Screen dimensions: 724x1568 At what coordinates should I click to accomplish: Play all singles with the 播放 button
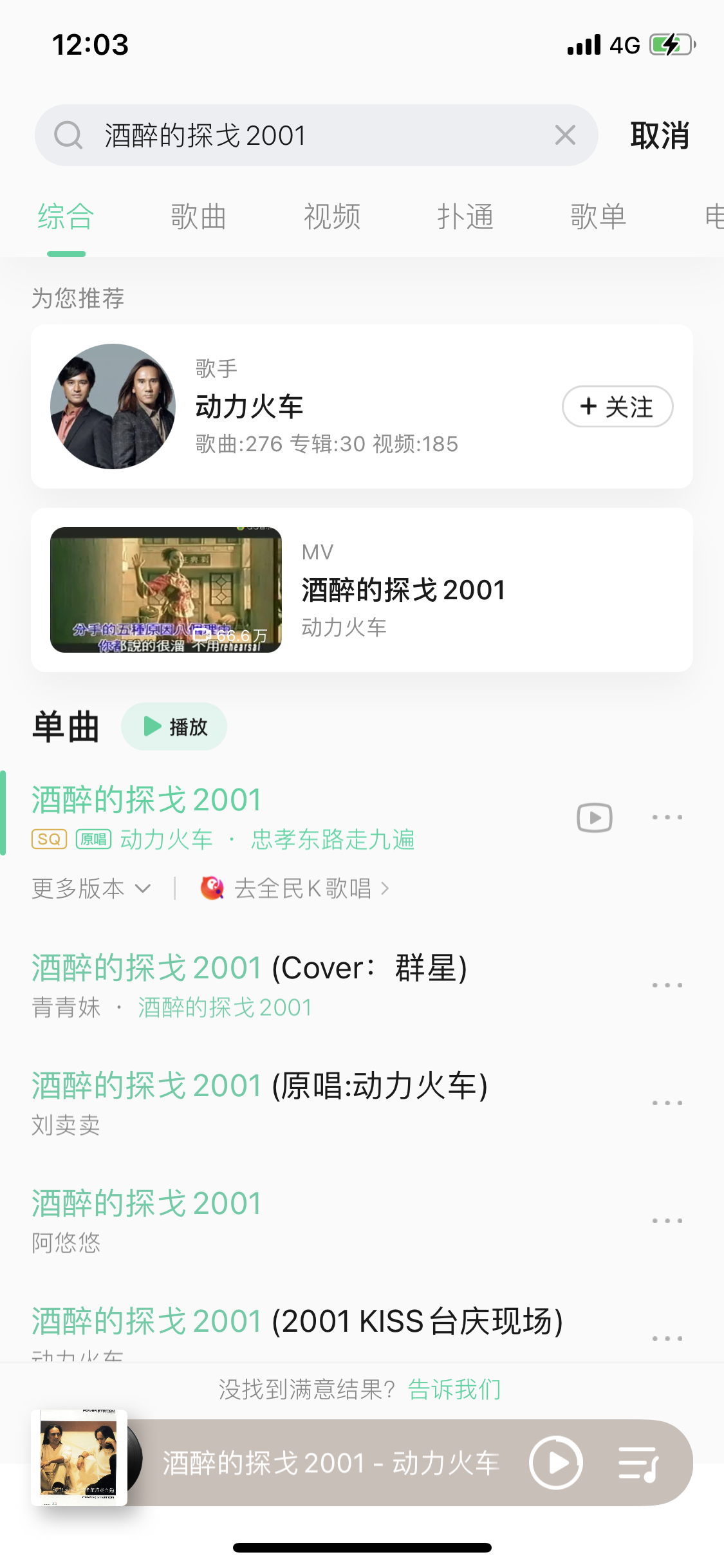pos(174,727)
